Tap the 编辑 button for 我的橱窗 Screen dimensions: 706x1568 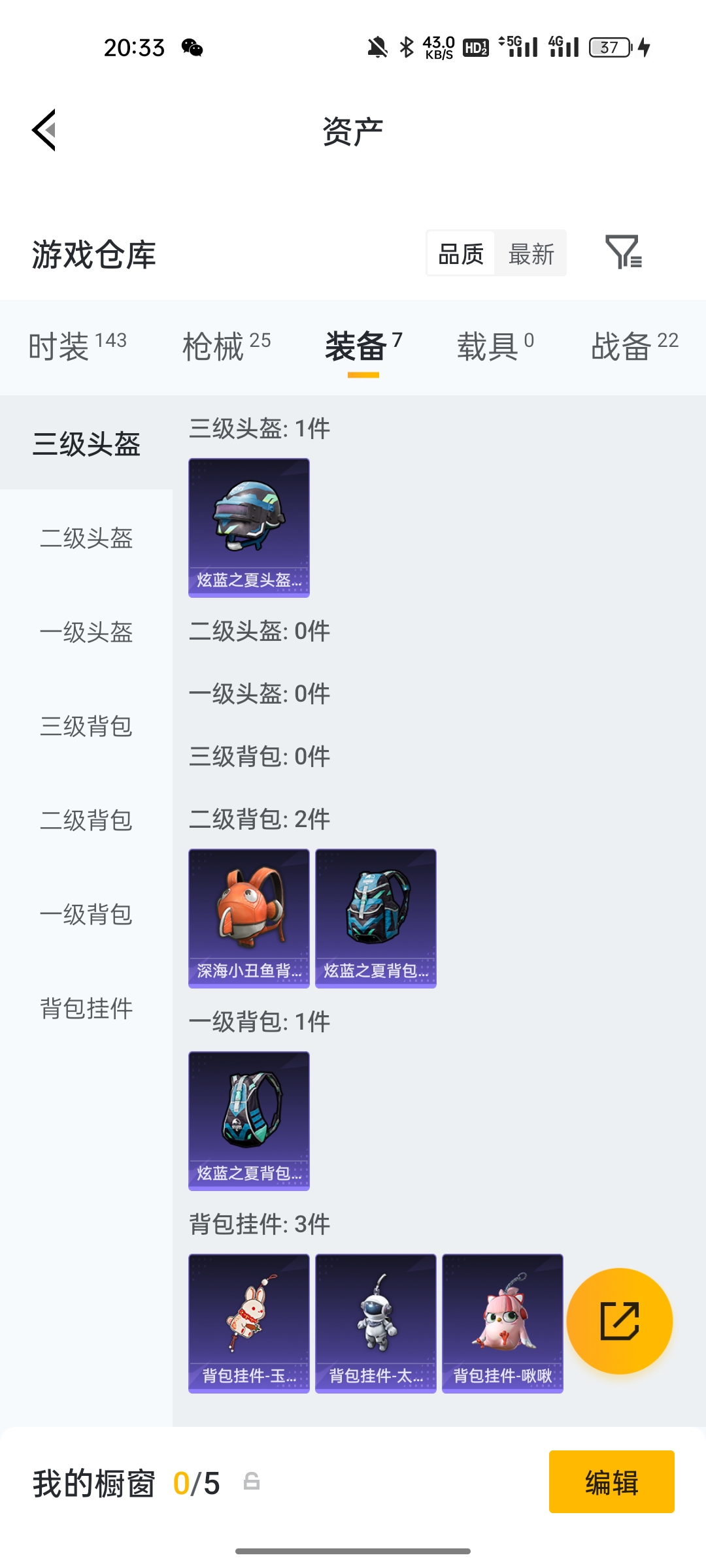click(611, 1482)
